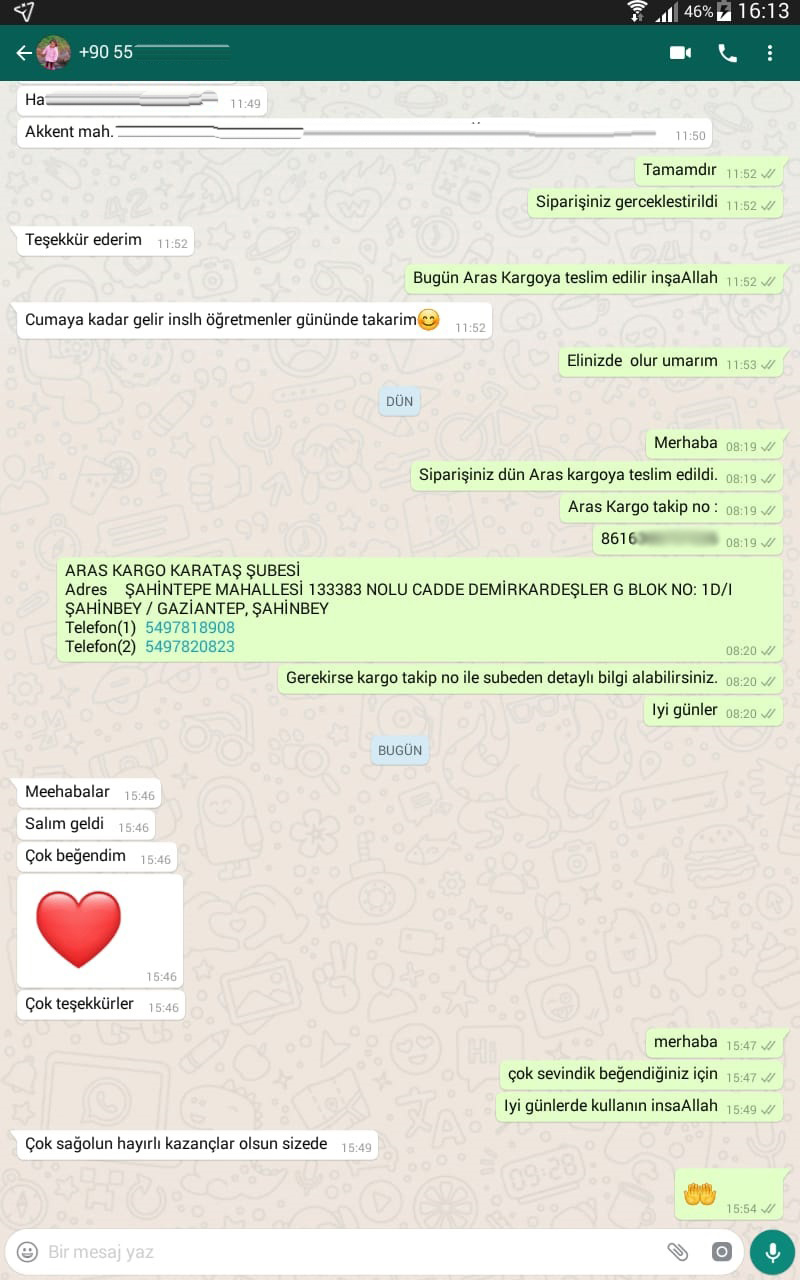Open the overflow menu

769,53
